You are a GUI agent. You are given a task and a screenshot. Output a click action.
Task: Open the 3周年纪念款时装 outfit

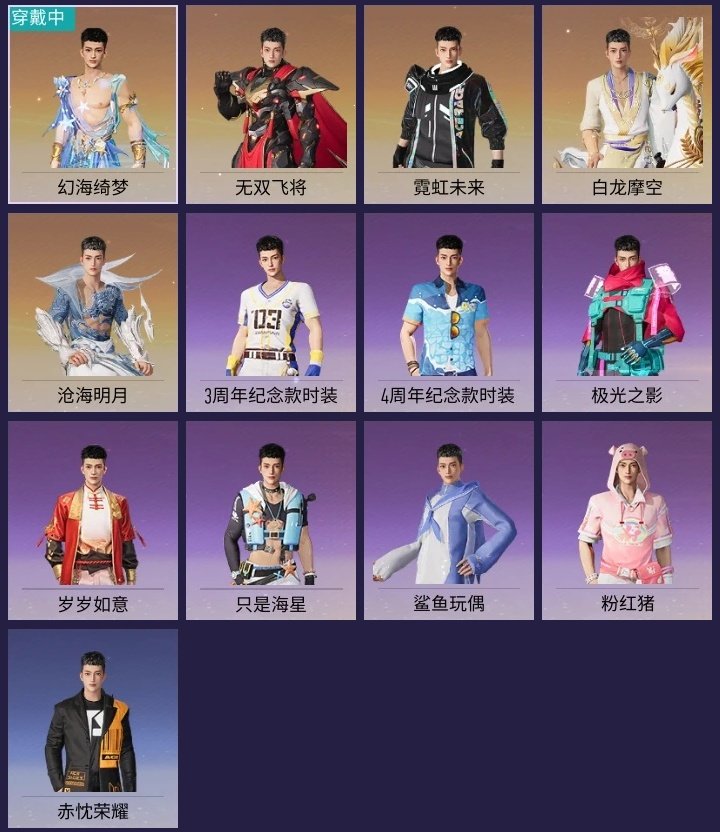coord(270,300)
